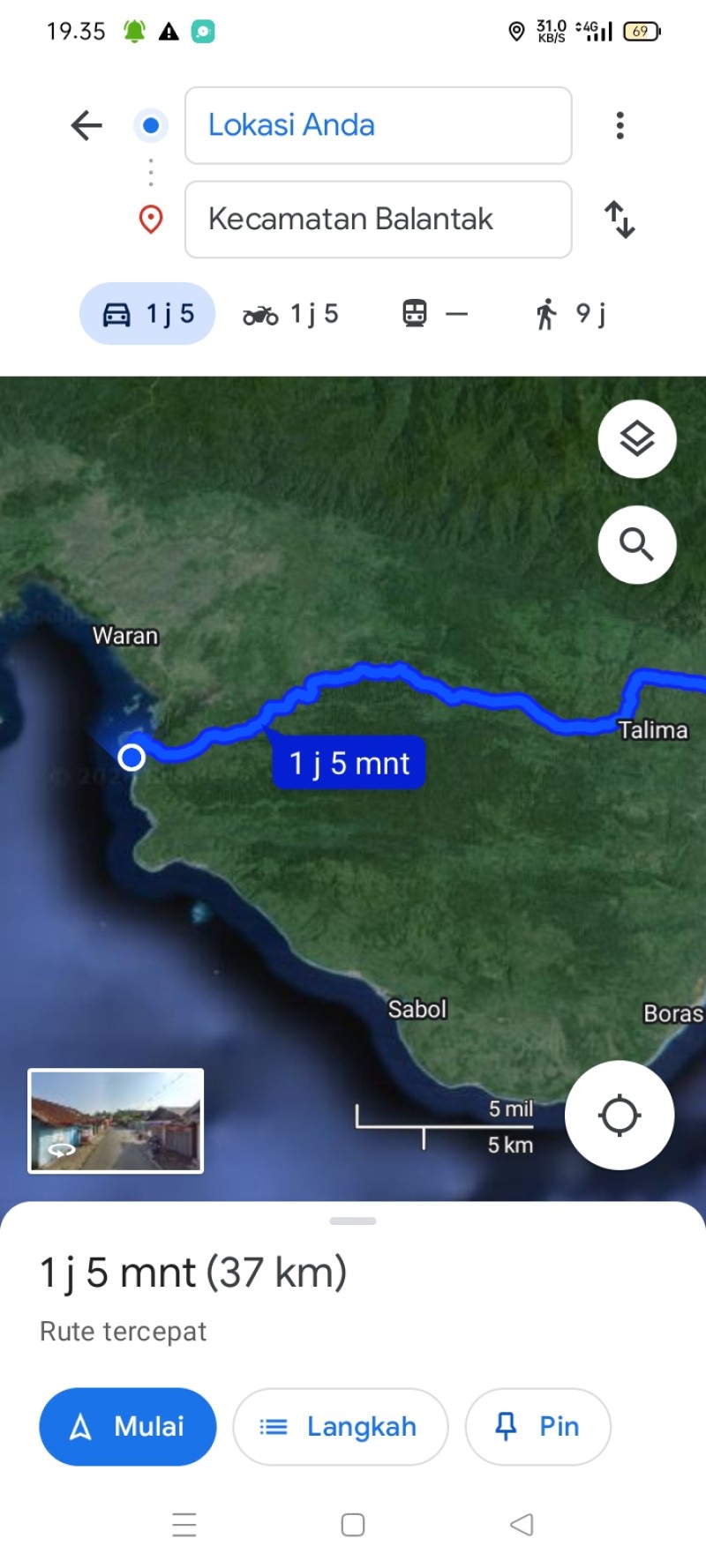706x1568 pixels.
Task: Open the map layers button
Action: click(637, 439)
